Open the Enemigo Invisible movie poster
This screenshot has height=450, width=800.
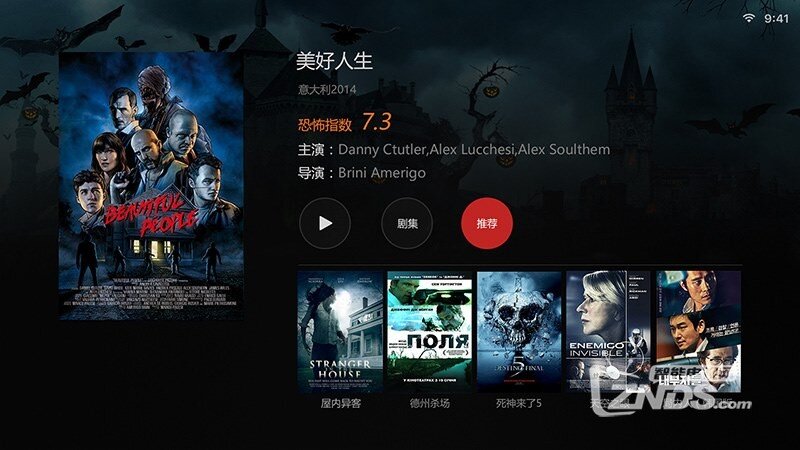pyautogui.click(x=608, y=332)
